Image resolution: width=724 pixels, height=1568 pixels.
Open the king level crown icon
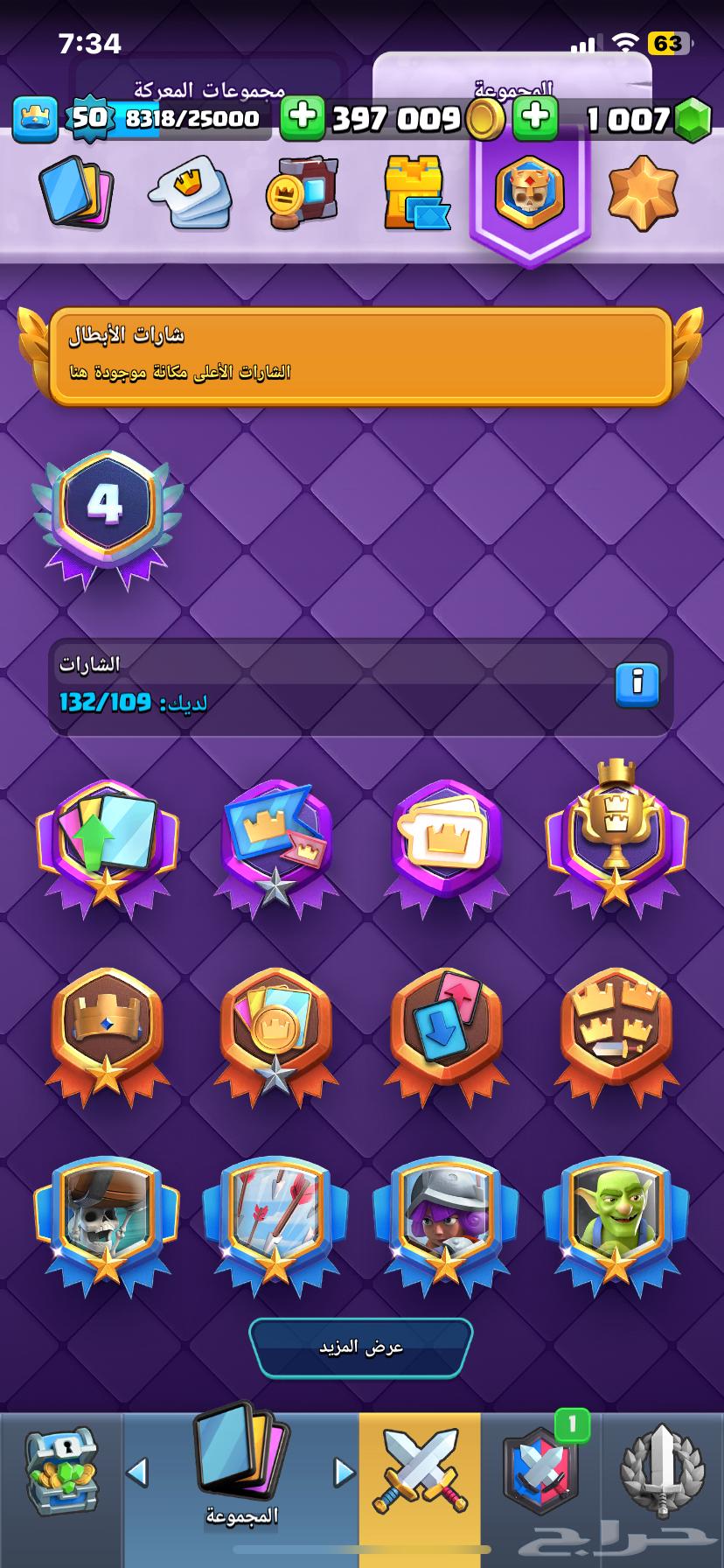coord(35,118)
